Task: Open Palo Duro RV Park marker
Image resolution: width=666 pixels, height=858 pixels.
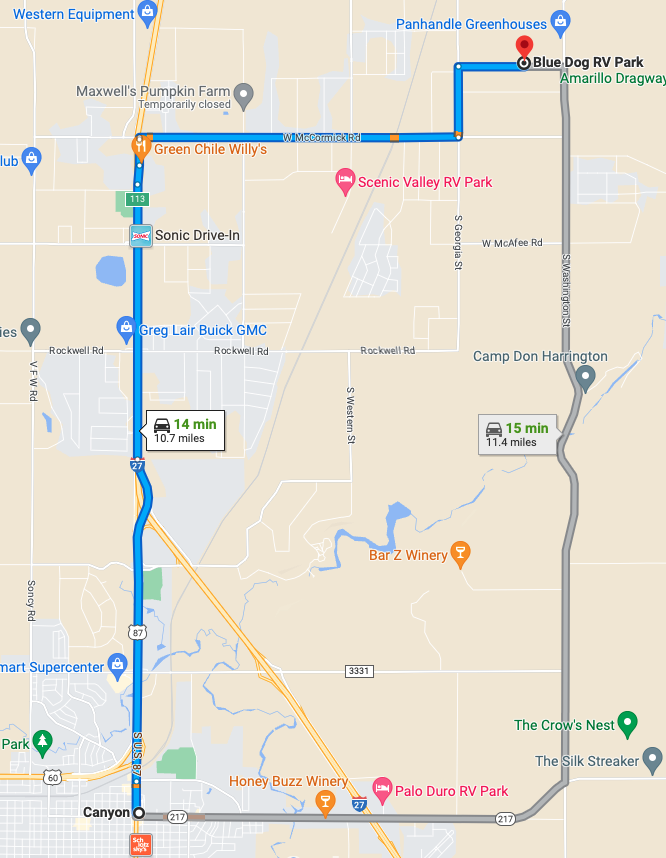Action: [x=381, y=791]
